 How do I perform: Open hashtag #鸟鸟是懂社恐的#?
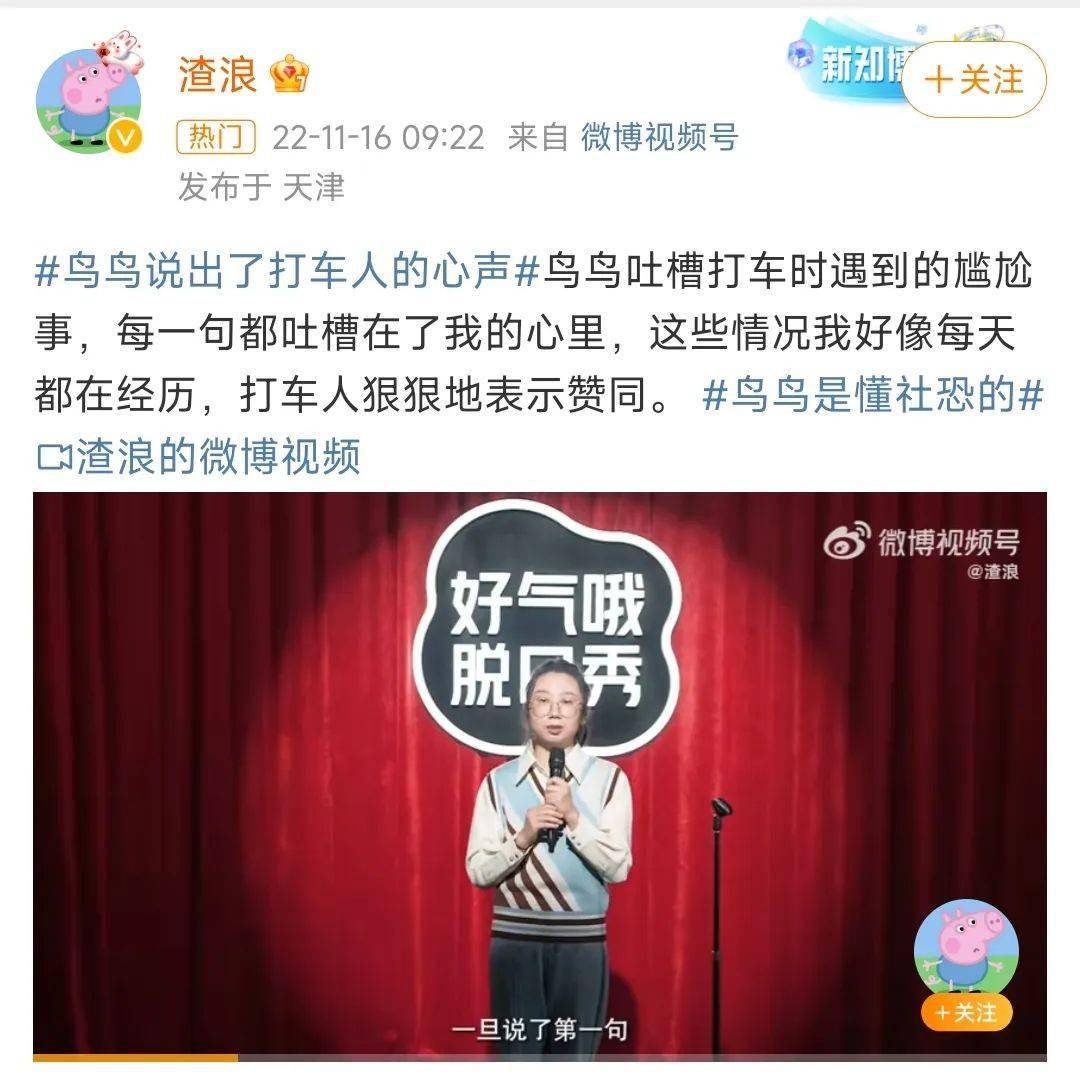[872, 396]
